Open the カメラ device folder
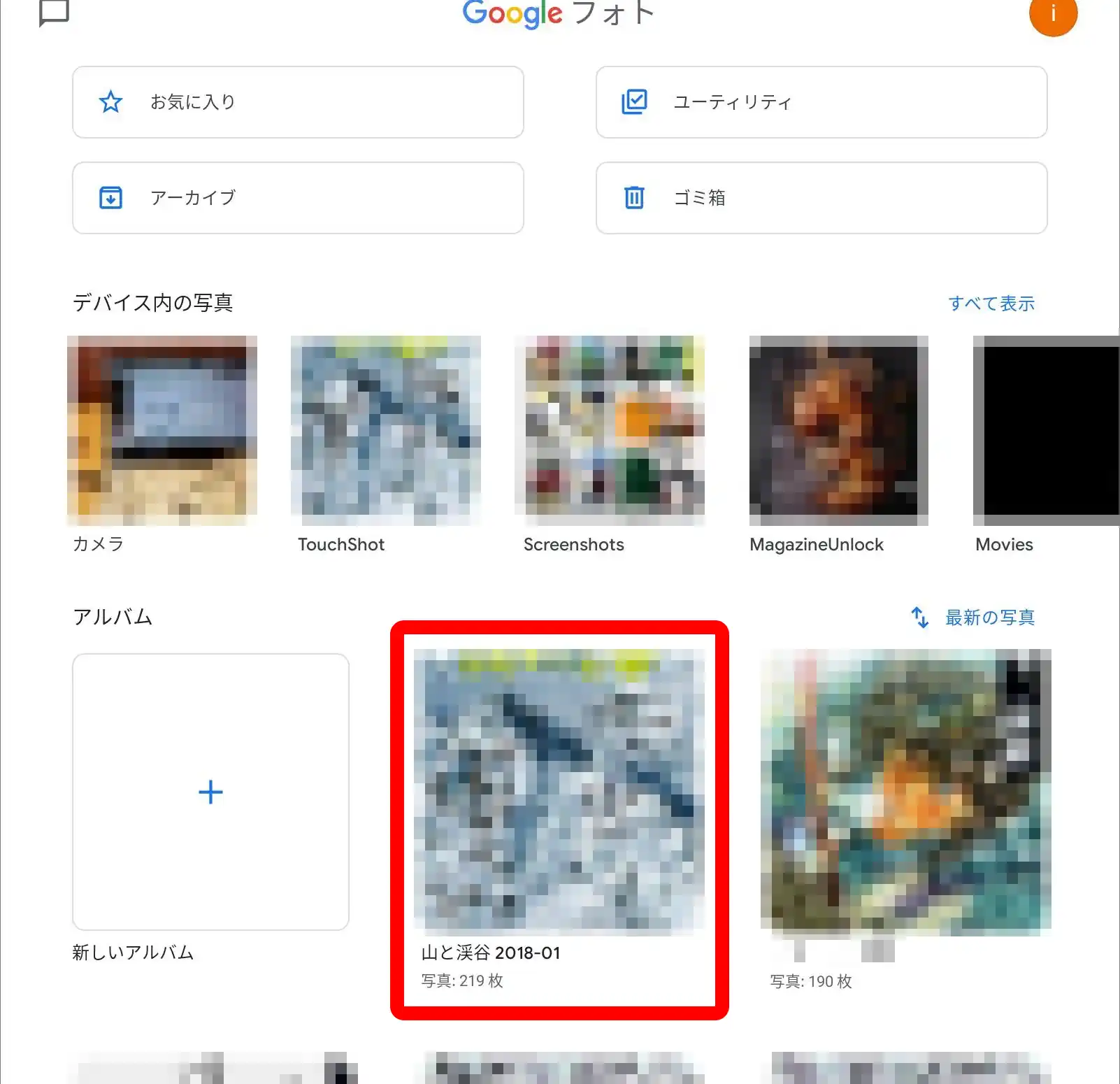Image resolution: width=1120 pixels, height=1084 pixels. 162,431
